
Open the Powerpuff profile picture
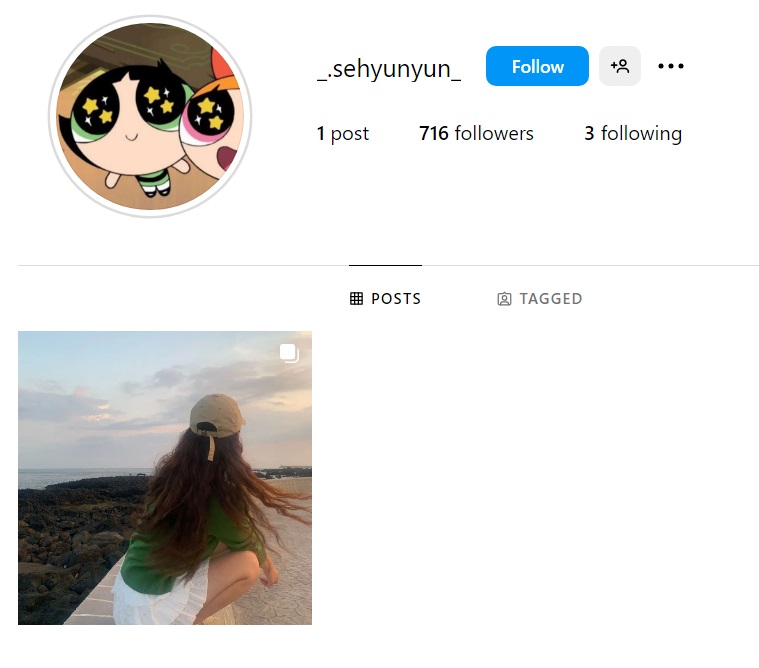[x=150, y=116]
